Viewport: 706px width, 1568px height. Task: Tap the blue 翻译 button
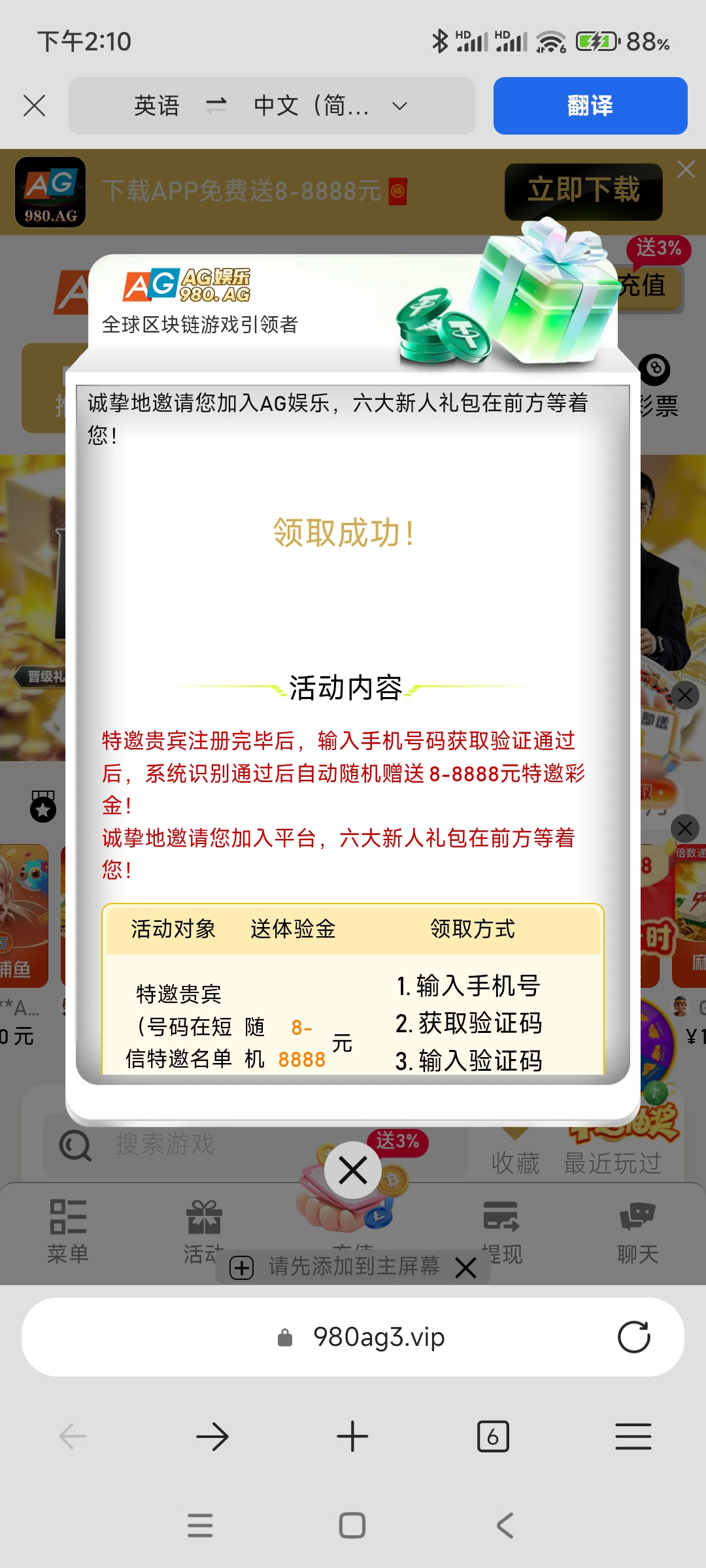(590, 106)
